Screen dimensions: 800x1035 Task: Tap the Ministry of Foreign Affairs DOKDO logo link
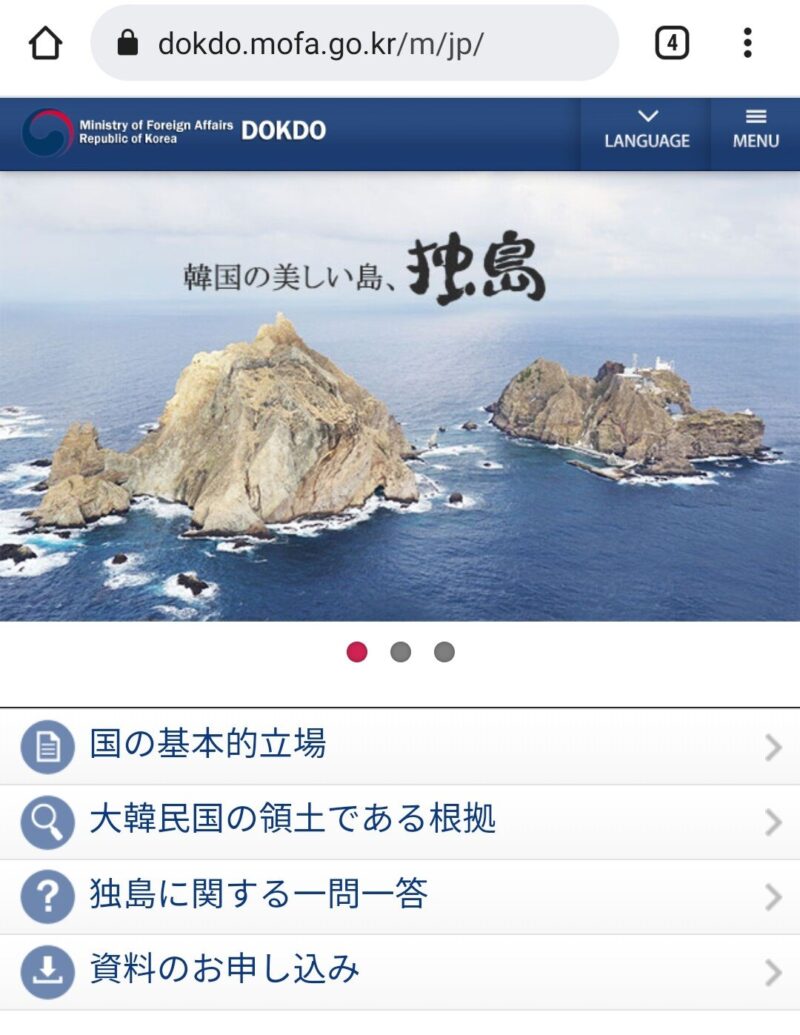pyautogui.click(x=175, y=131)
